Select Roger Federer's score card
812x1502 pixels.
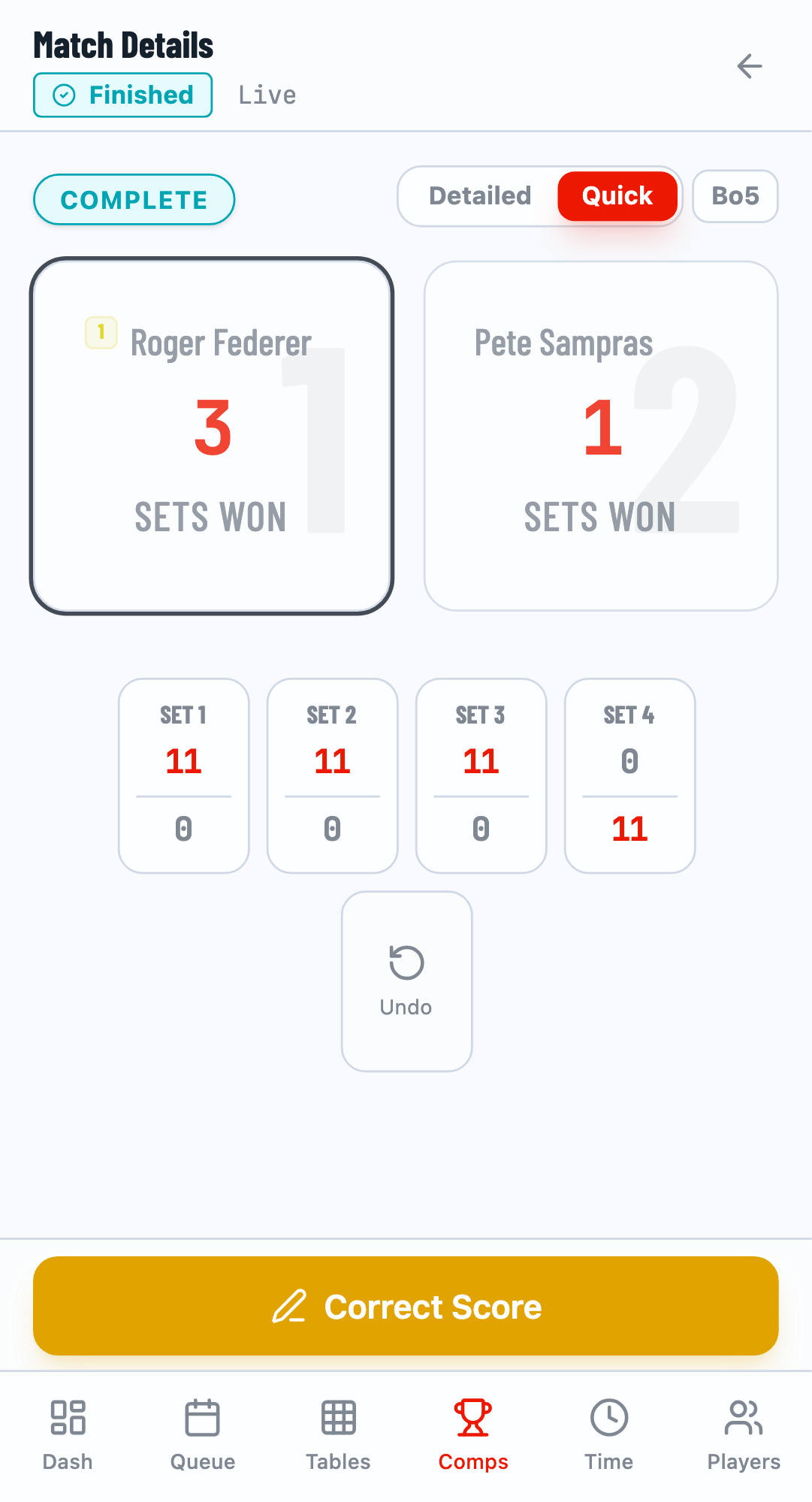pos(212,436)
